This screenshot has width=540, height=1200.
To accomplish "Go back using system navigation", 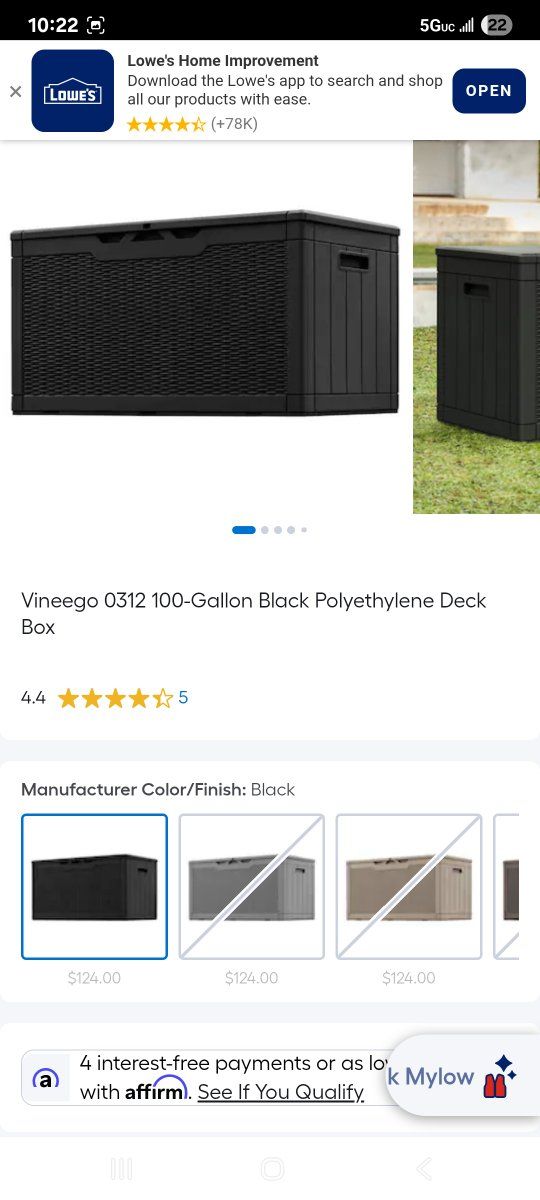I will tap(424, 1169).
